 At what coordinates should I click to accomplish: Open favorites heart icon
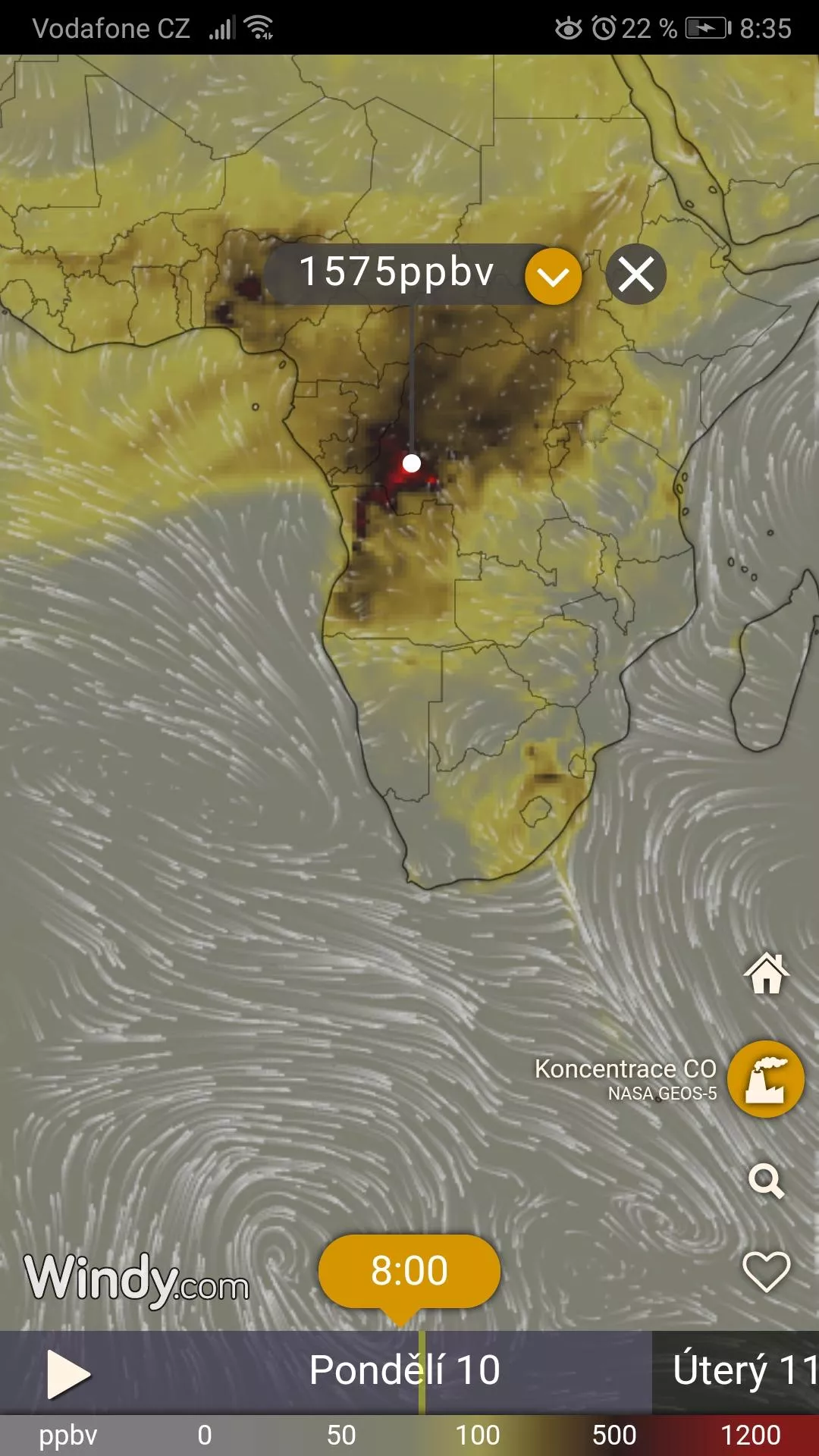coord(766,1272)
